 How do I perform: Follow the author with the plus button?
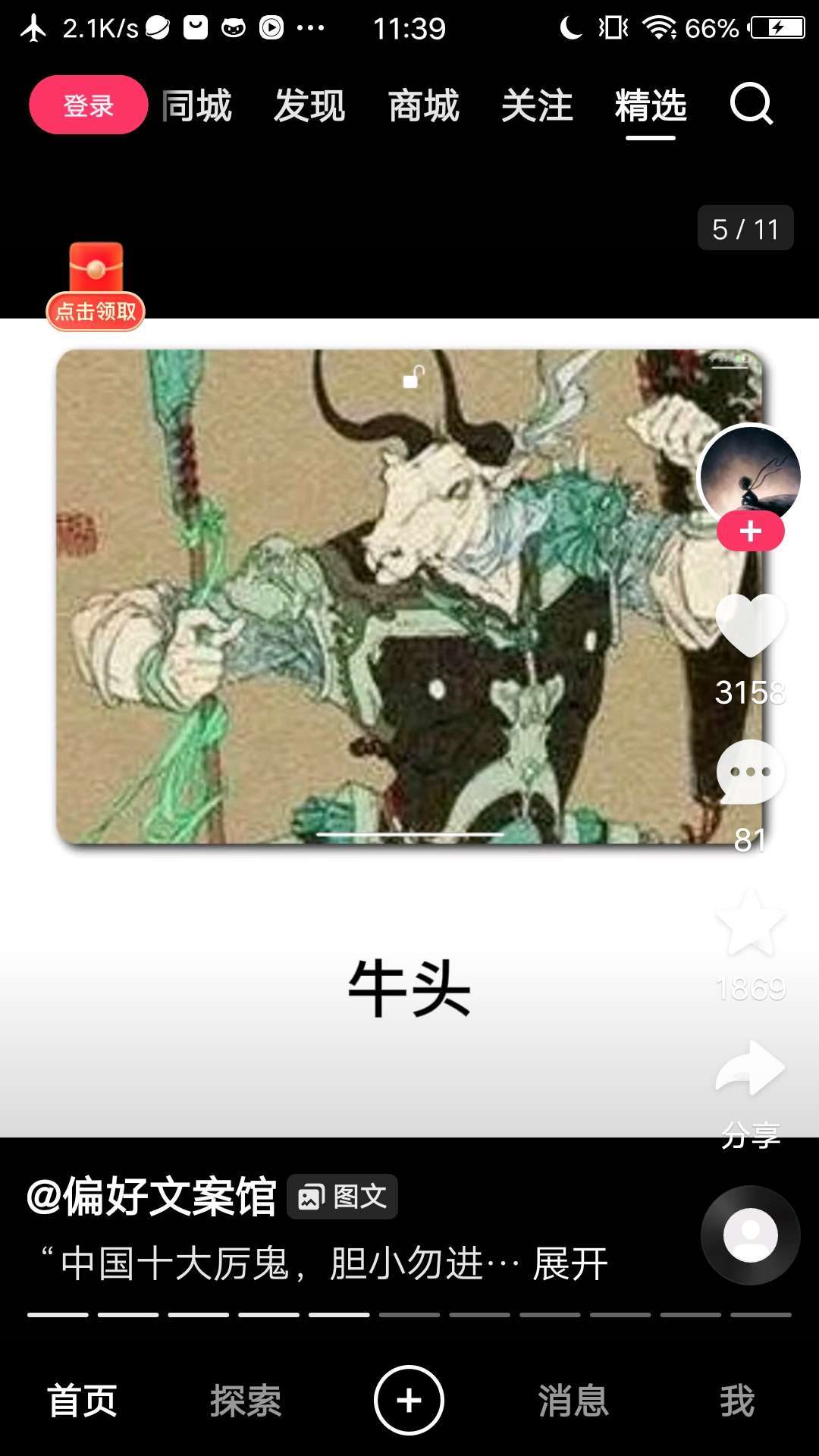[750, 532]
